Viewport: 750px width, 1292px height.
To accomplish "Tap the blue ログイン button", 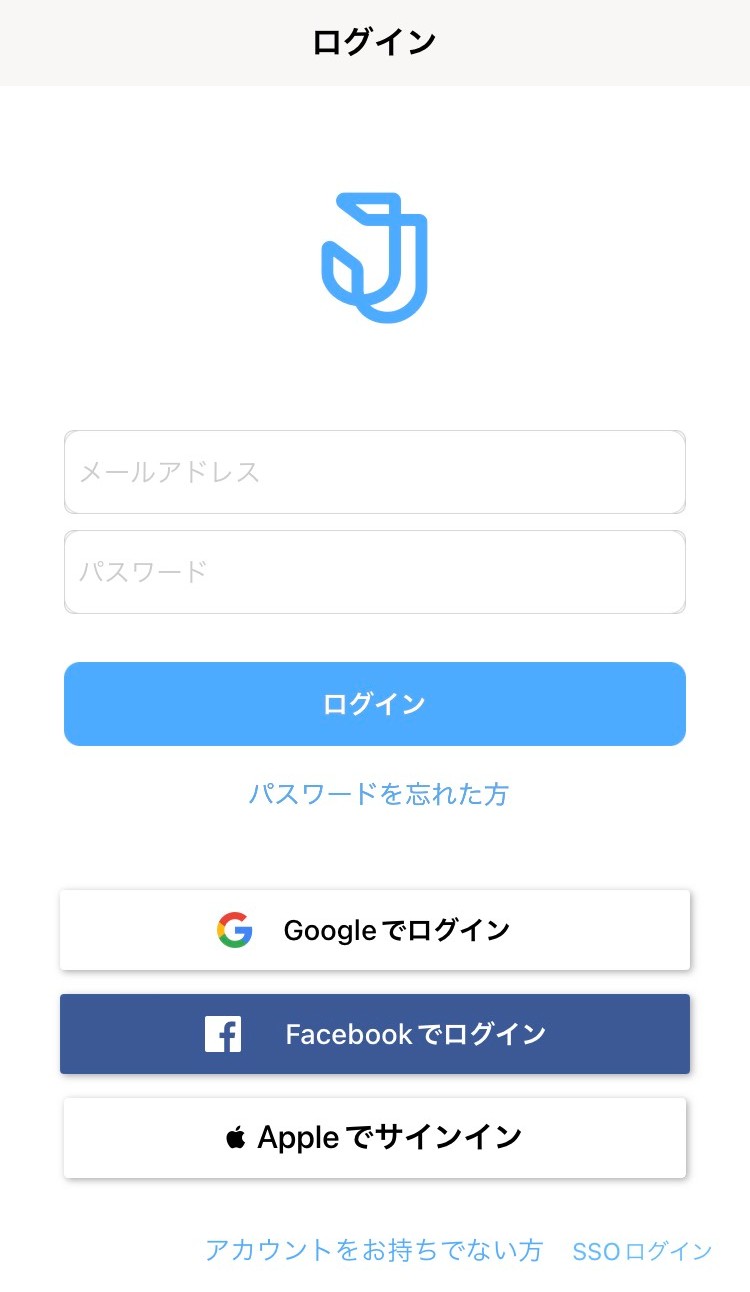I will 375,704.
